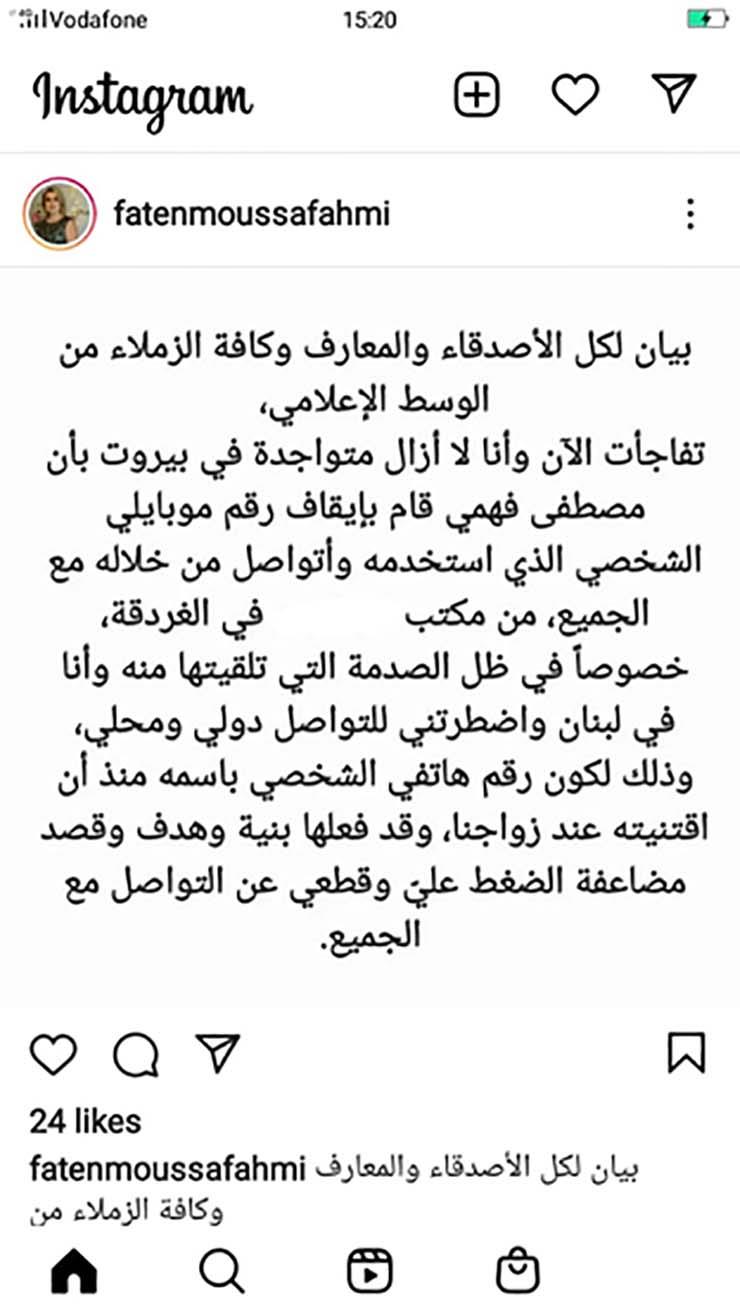Open fatenmoussafahmi's profile picture
The height and width of the screenshot is (1316, 740).
[59, 214]
